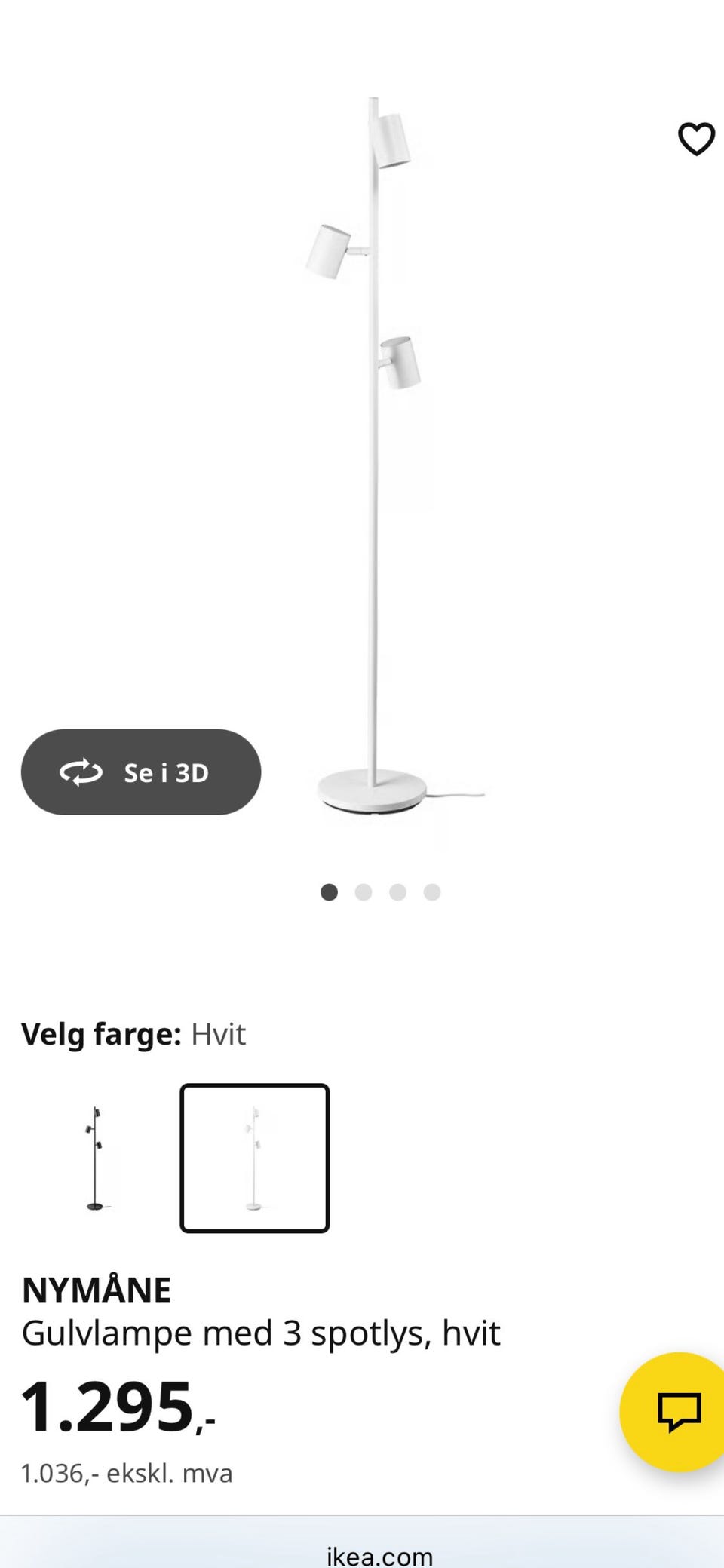Open the yellow chat support button
Screen dimensions: 724x1568
[676, 1411]
